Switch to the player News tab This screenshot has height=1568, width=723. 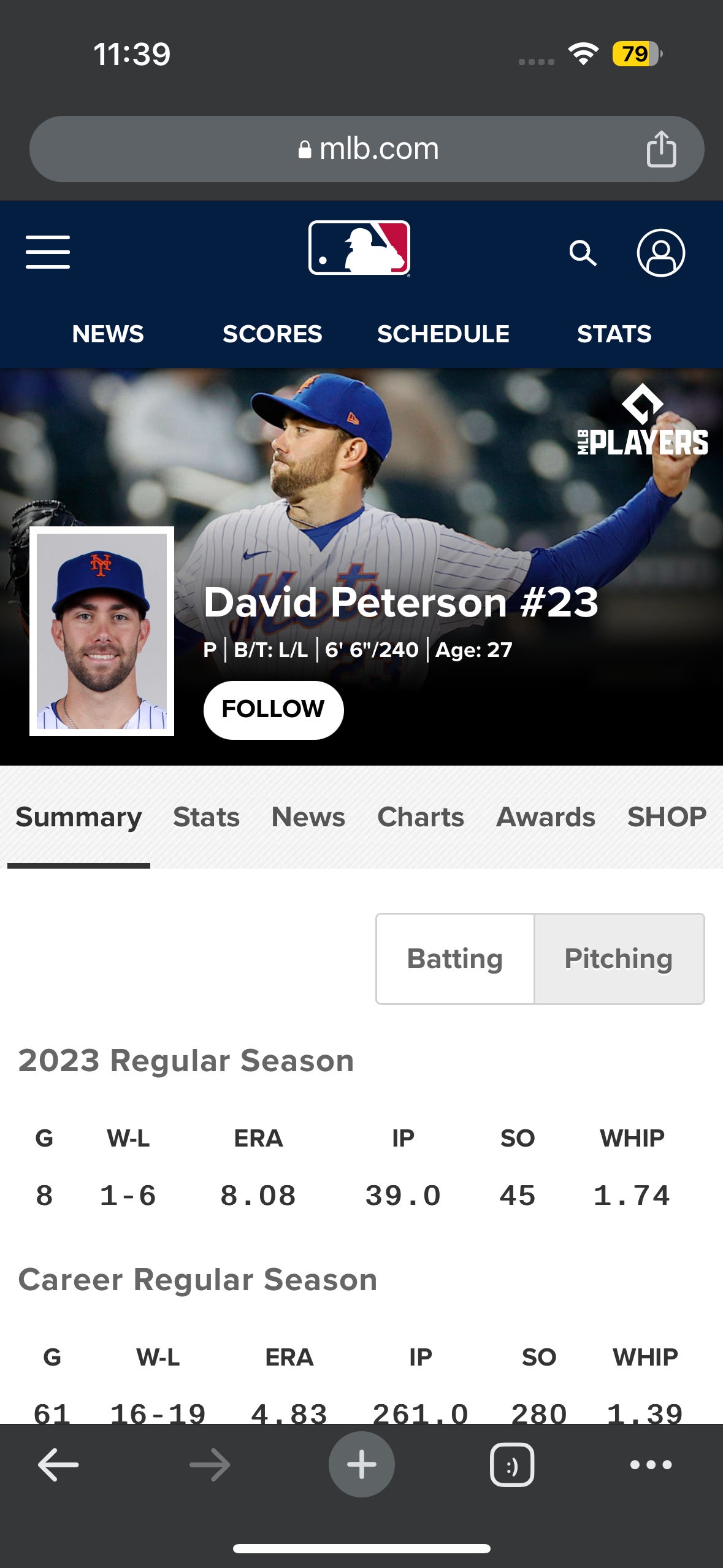pyautogui.click(x=308, y=817)
